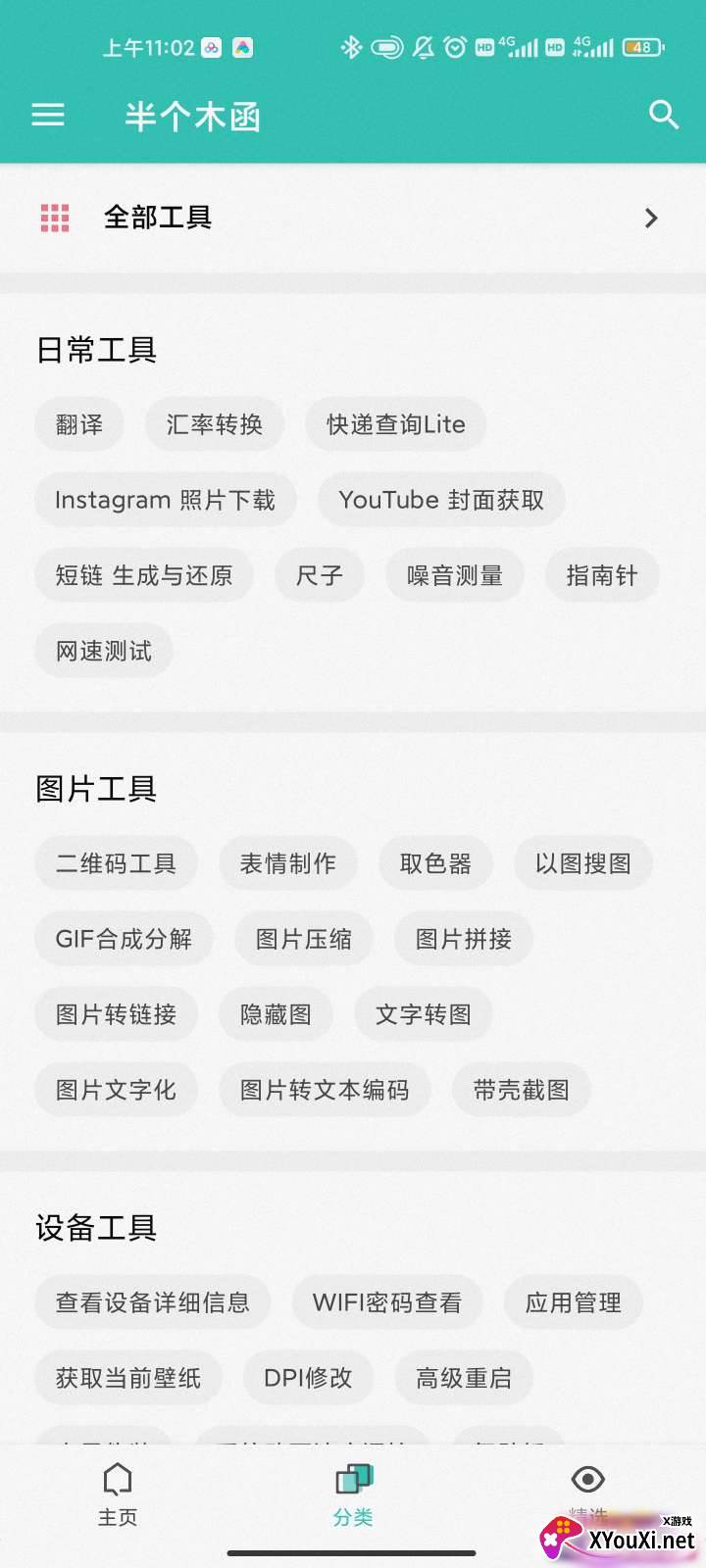This screenshot has width=706, height=1568.
Task: Open 二维码工具
Action: (x=116, y=863)
